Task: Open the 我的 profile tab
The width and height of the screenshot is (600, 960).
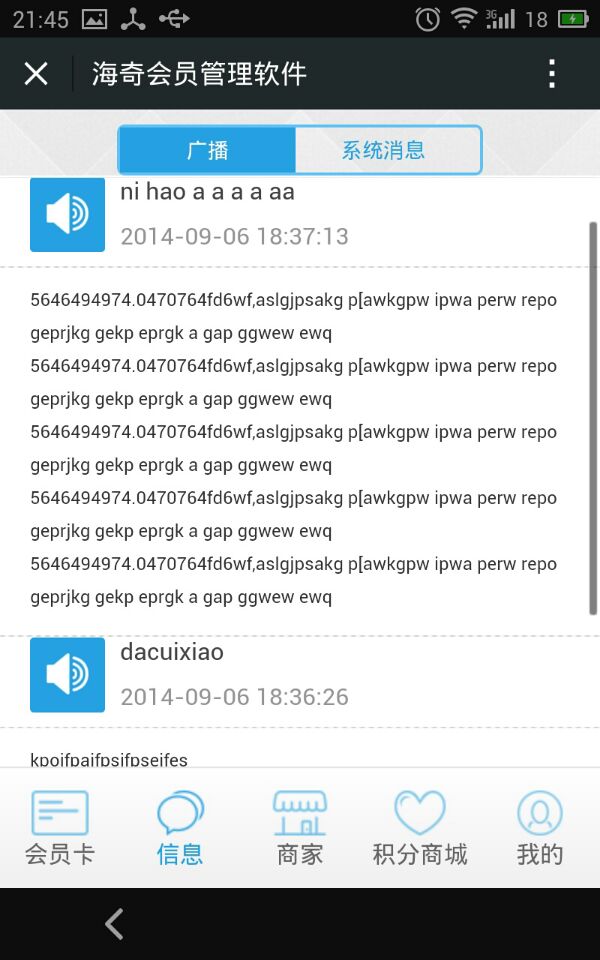Action: click(540, 828)
